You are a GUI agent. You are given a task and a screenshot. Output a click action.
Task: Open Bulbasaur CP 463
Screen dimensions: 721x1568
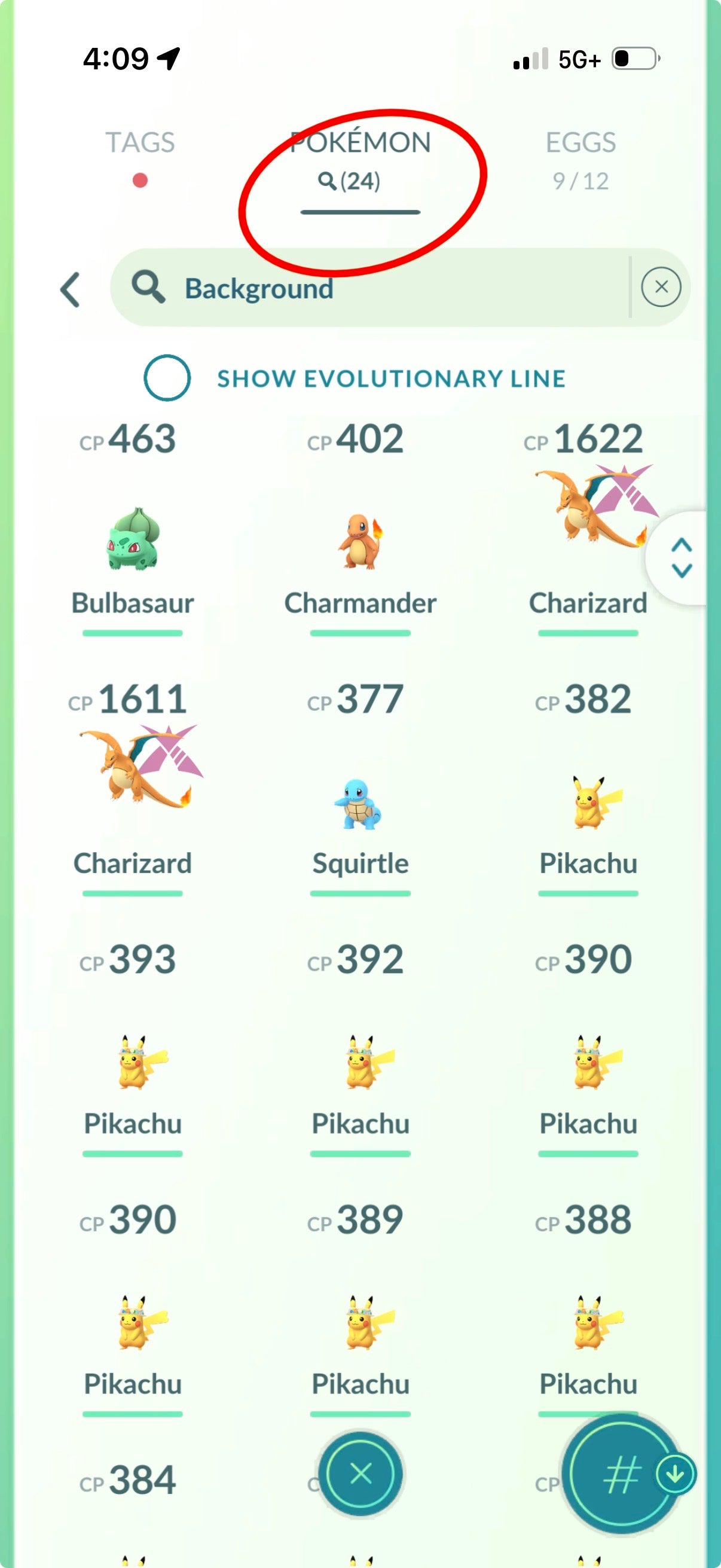133,540
